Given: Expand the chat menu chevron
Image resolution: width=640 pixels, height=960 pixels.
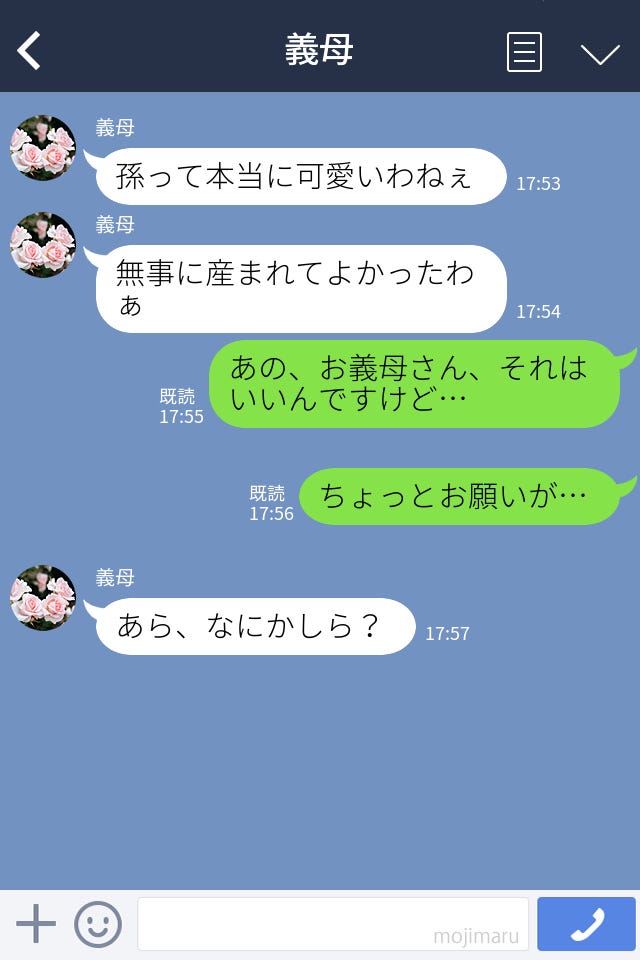Looking at the screenshot, I should pos(600,53).
